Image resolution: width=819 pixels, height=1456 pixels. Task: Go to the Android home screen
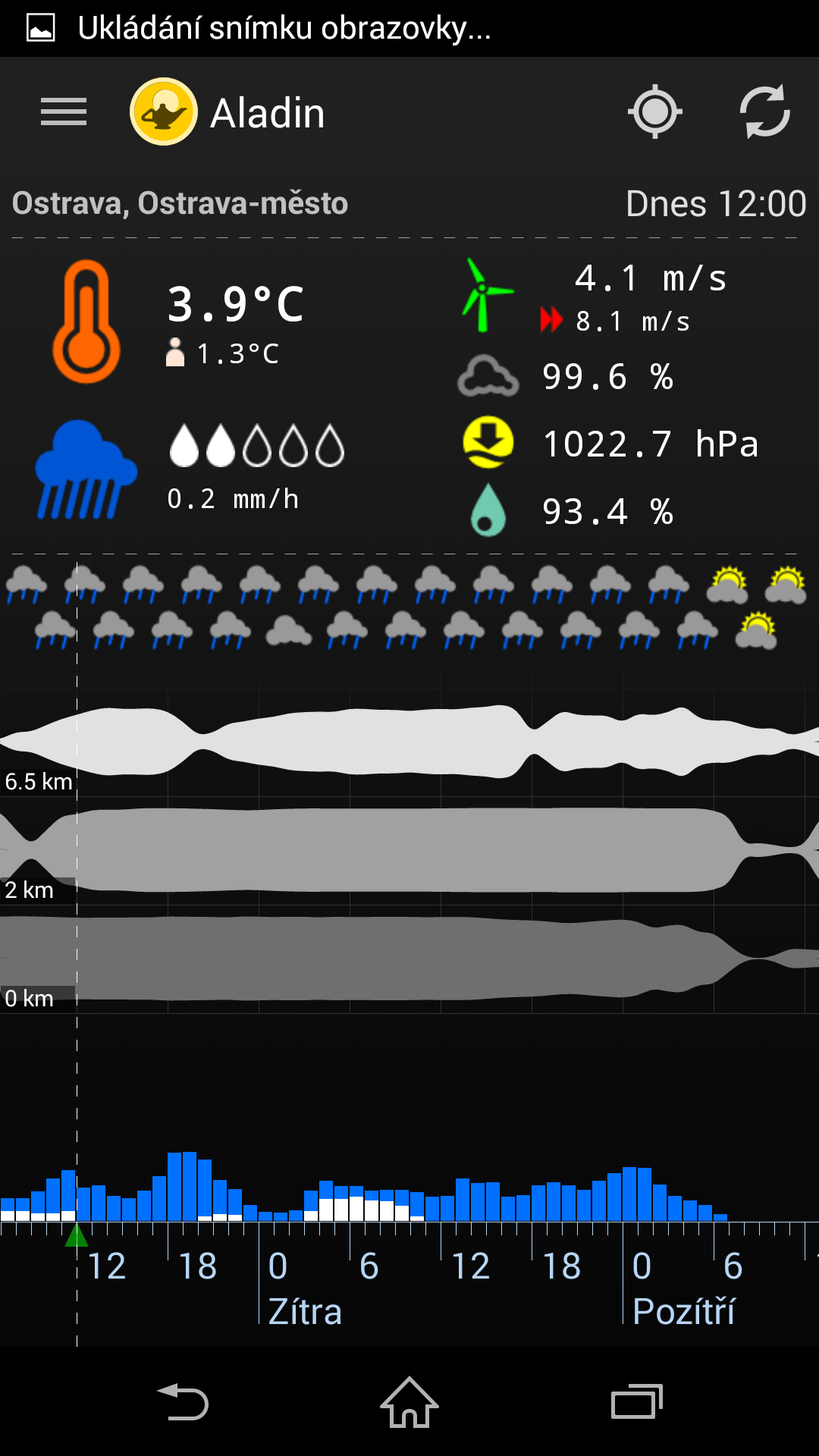pos(409,1402)
